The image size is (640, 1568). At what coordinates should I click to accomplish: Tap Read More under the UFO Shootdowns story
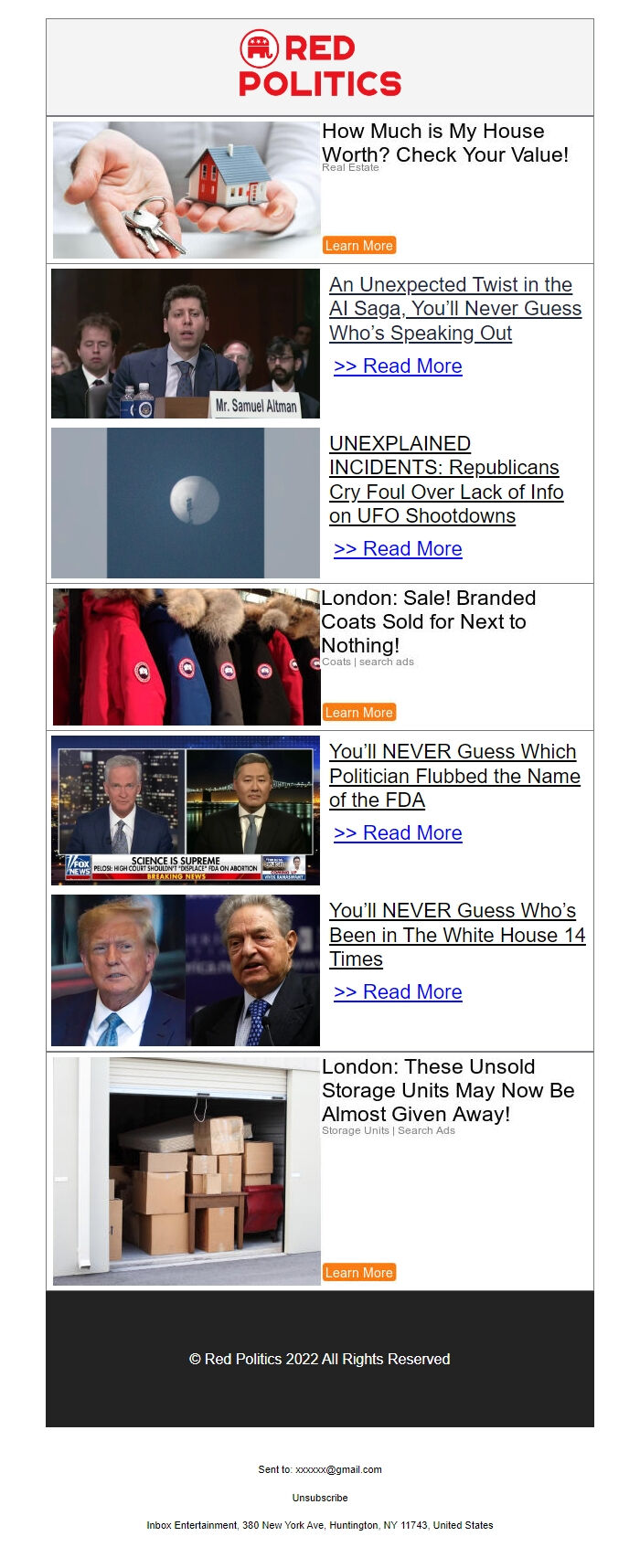[x=398, y=549]
